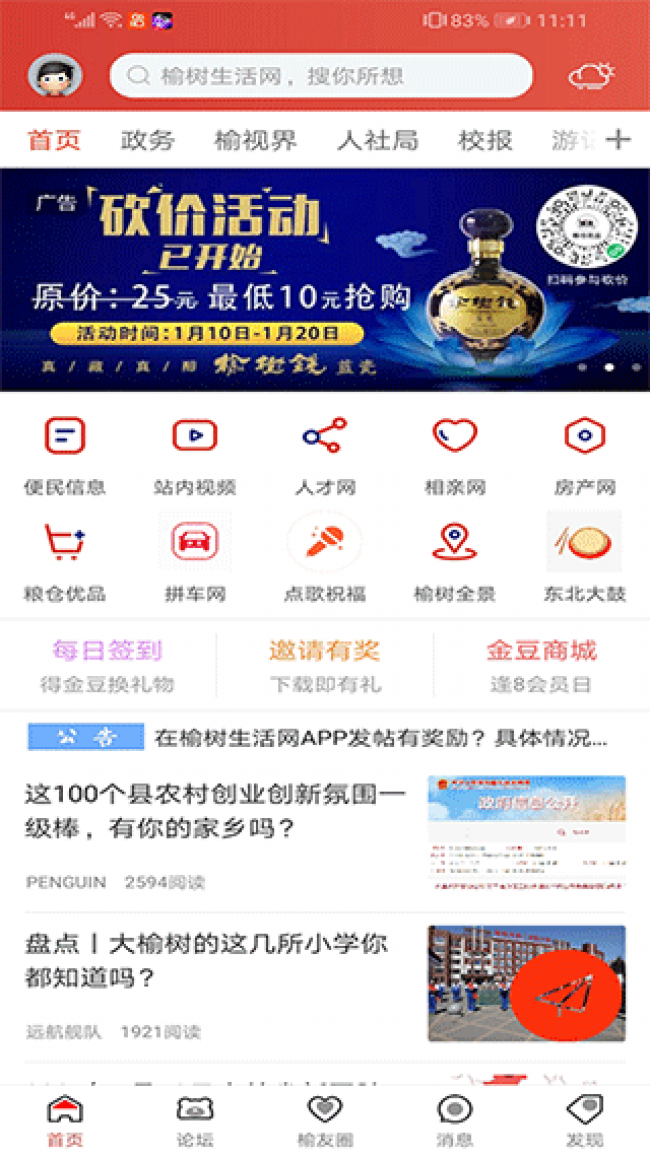
Task: Tap the 榆树生活网 search box
Action: tap(321, 75)
